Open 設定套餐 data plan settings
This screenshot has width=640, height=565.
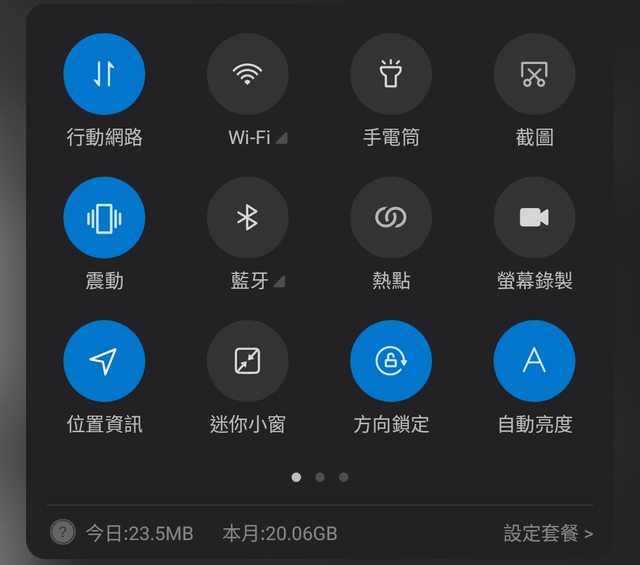point(548,533)
